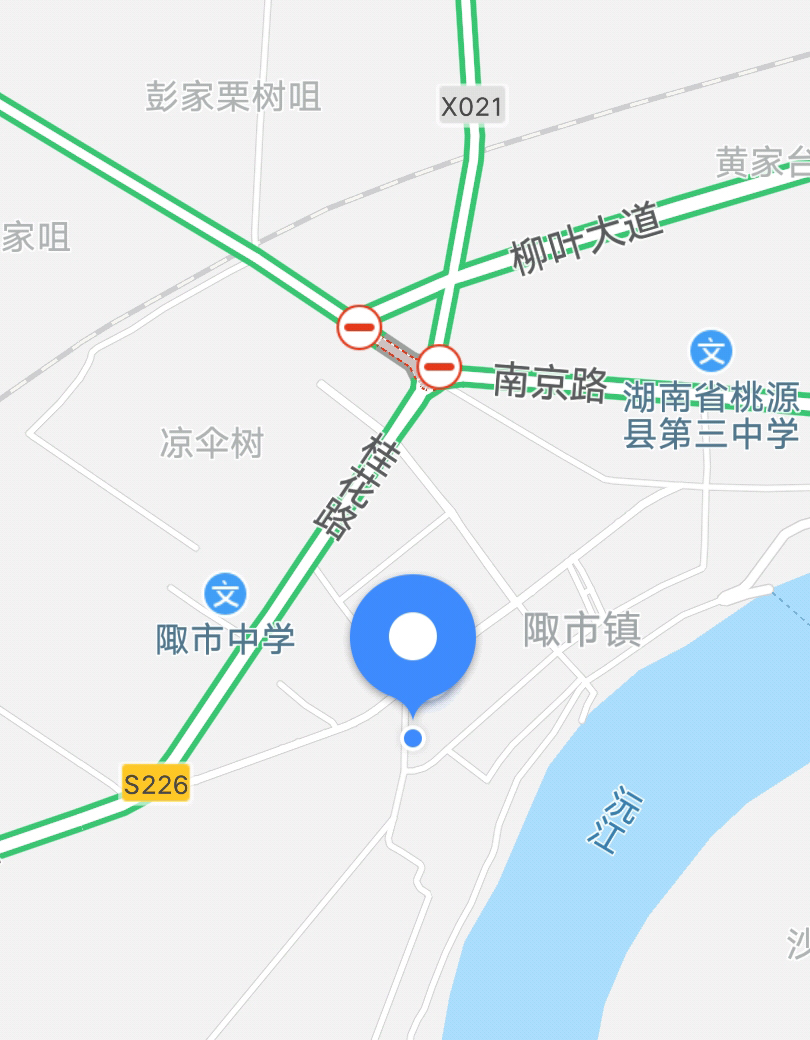
Task: Tap the road closure sign on the northwest road
Action: click(359, 328)
